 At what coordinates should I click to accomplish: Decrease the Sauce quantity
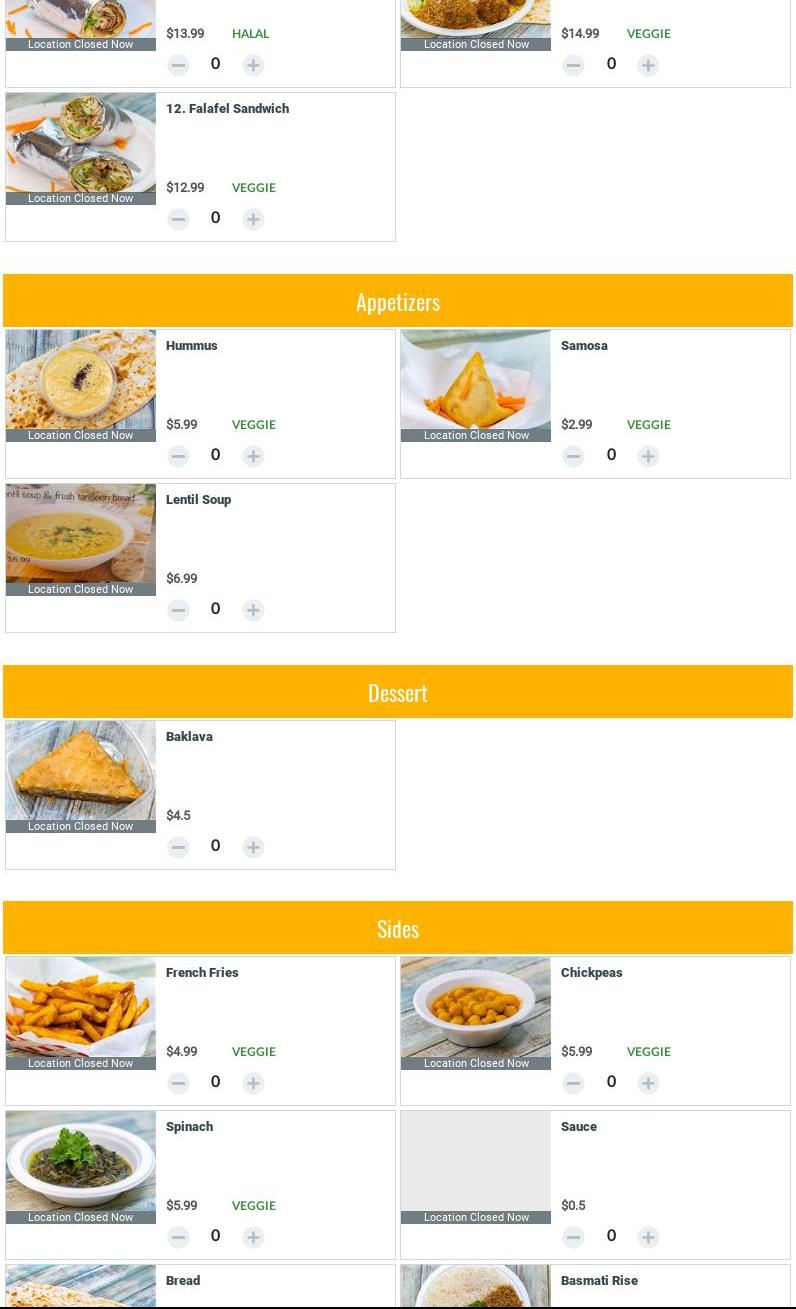coord(573,1237)
